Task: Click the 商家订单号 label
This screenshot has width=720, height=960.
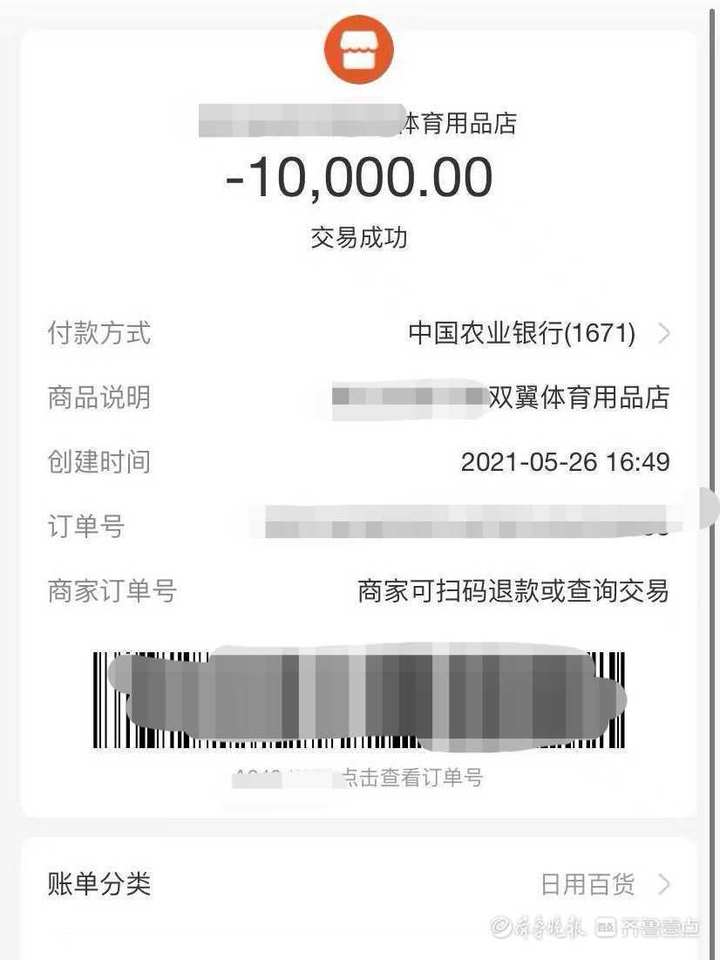Action: click(x=110, y=592)
